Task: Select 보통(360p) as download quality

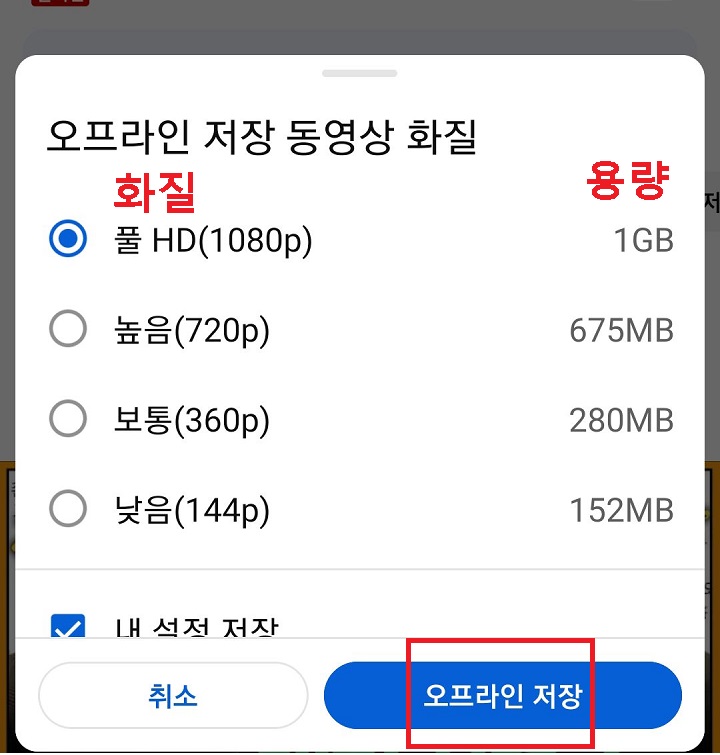Action: pyautogui.click(x=67, y=419)
